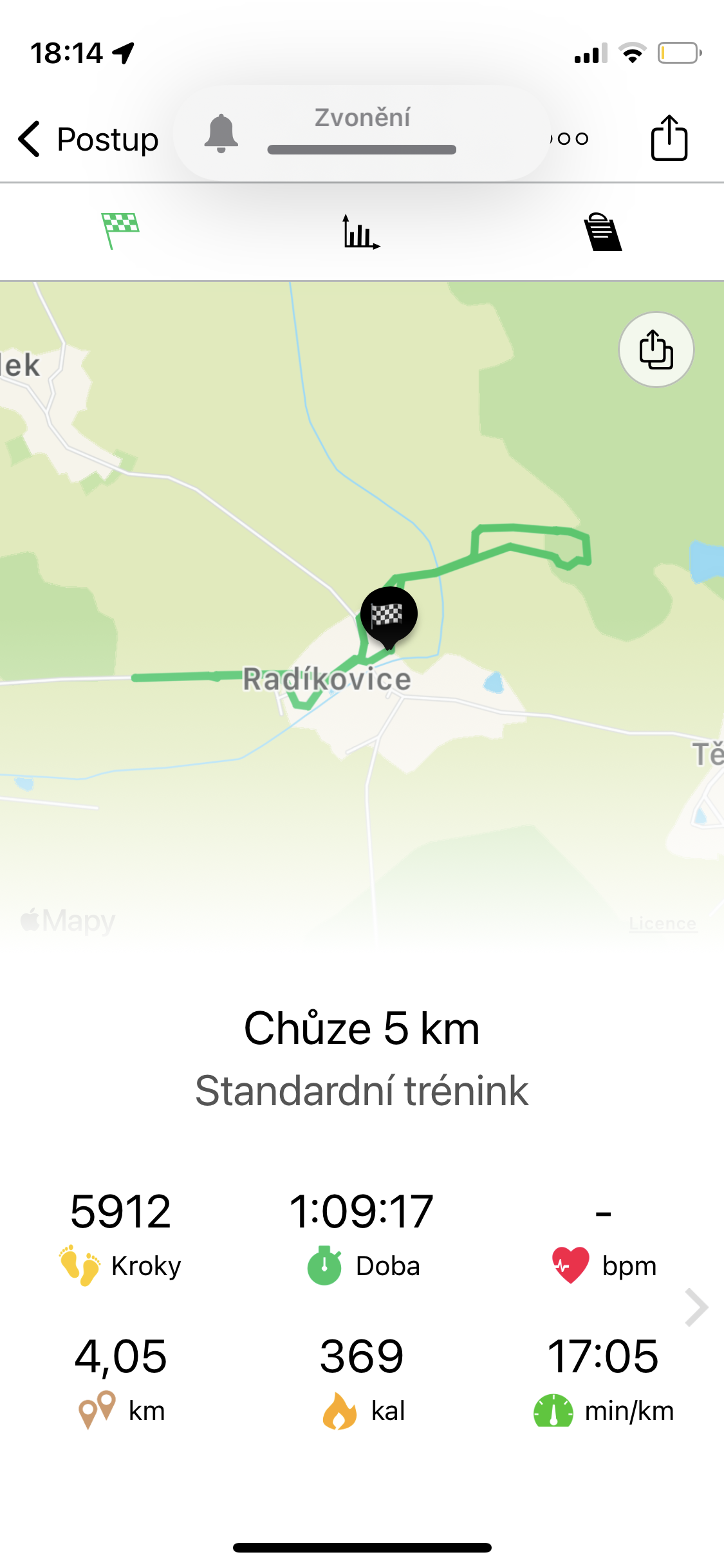Share this workout from the top bar
This screenshot has height=1568, width=724.
669,138
